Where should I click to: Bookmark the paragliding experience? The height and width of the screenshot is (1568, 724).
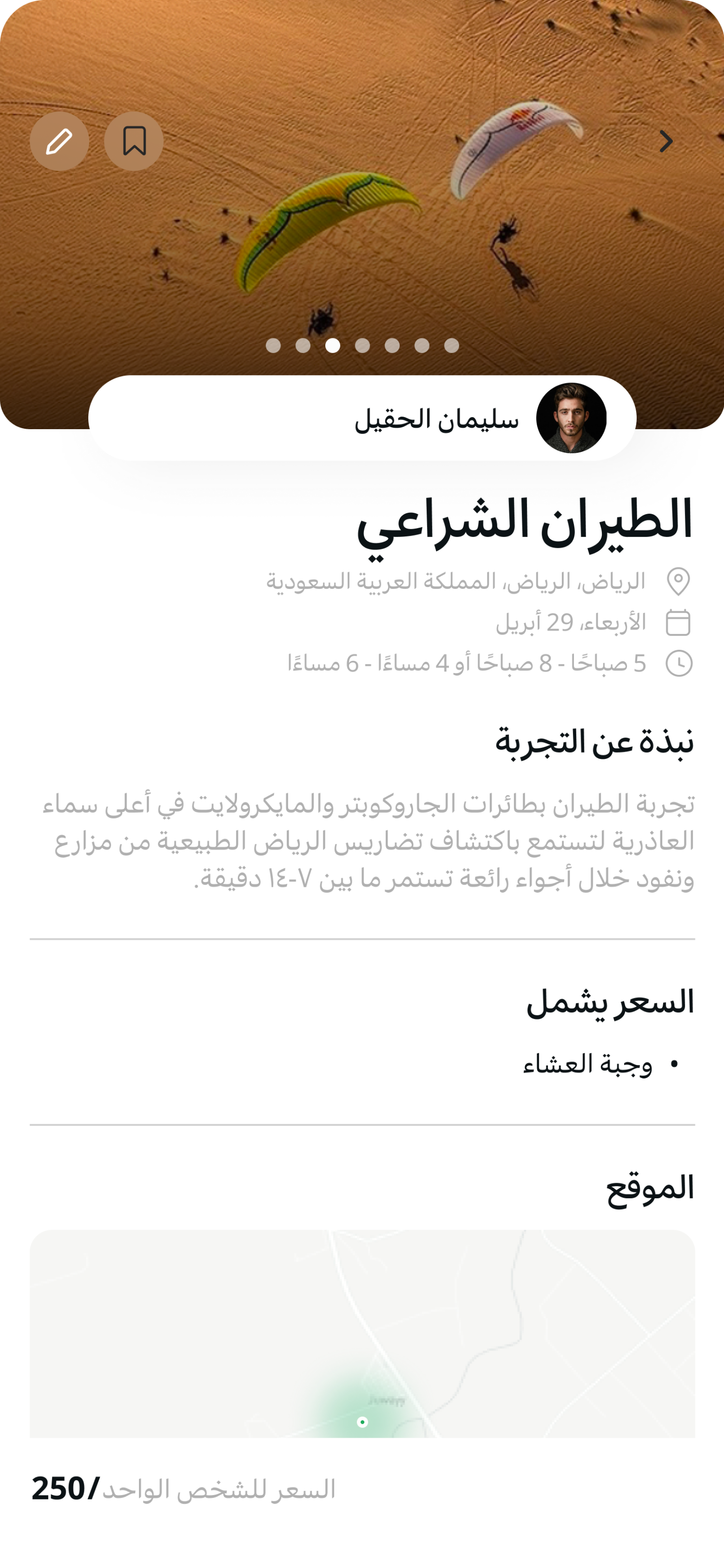pyautogui.click(x=134, y=141)
